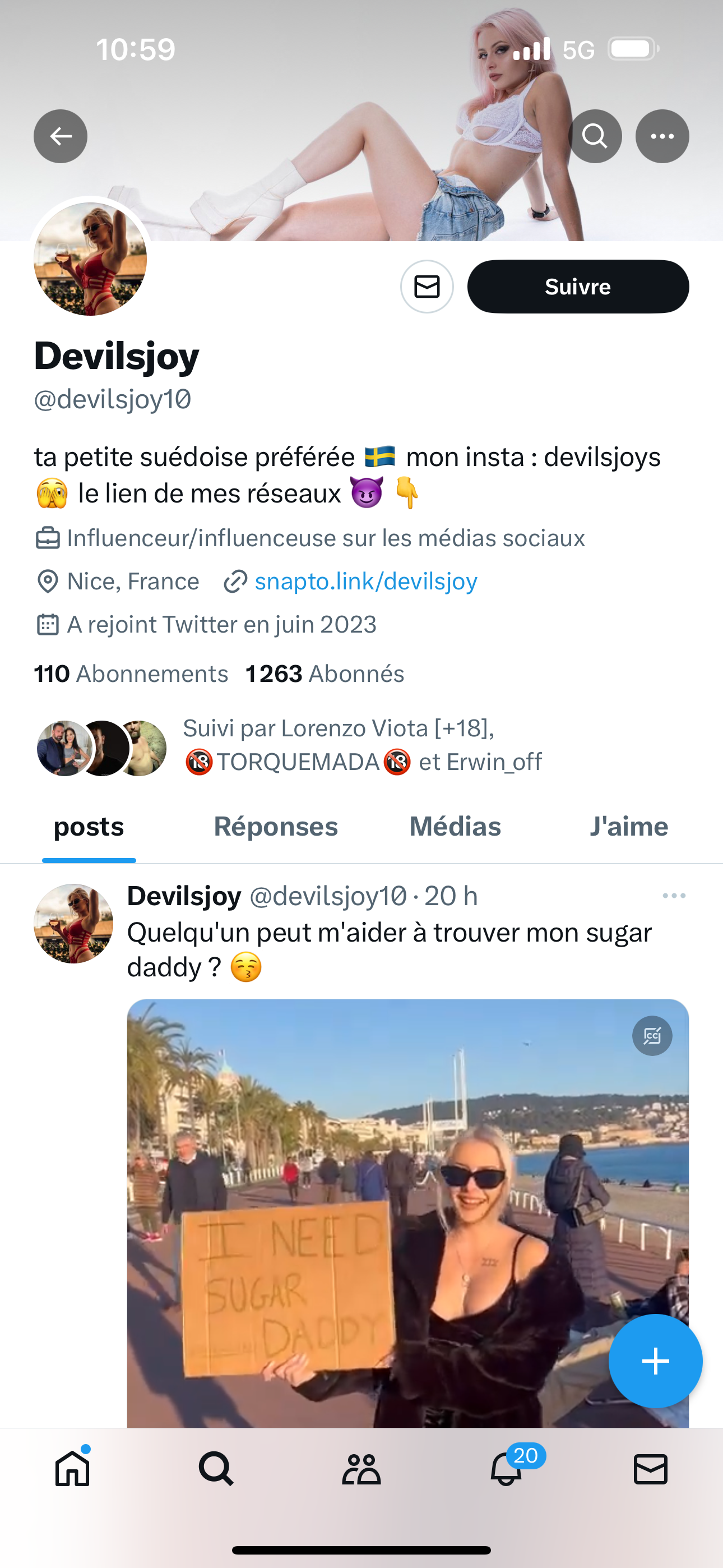Select the posts tab

coord(89,827)
